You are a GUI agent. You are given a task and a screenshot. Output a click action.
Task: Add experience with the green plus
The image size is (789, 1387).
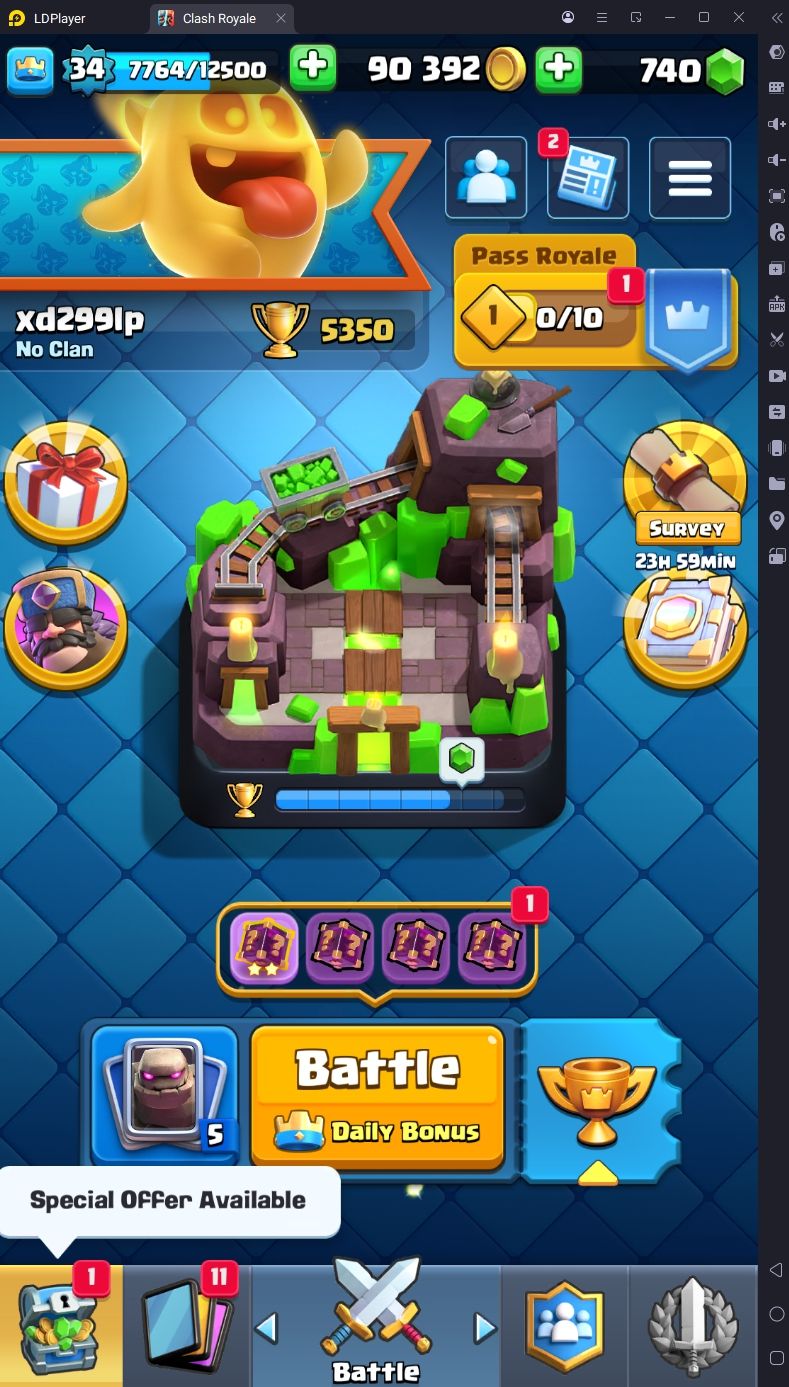point(313,68)
